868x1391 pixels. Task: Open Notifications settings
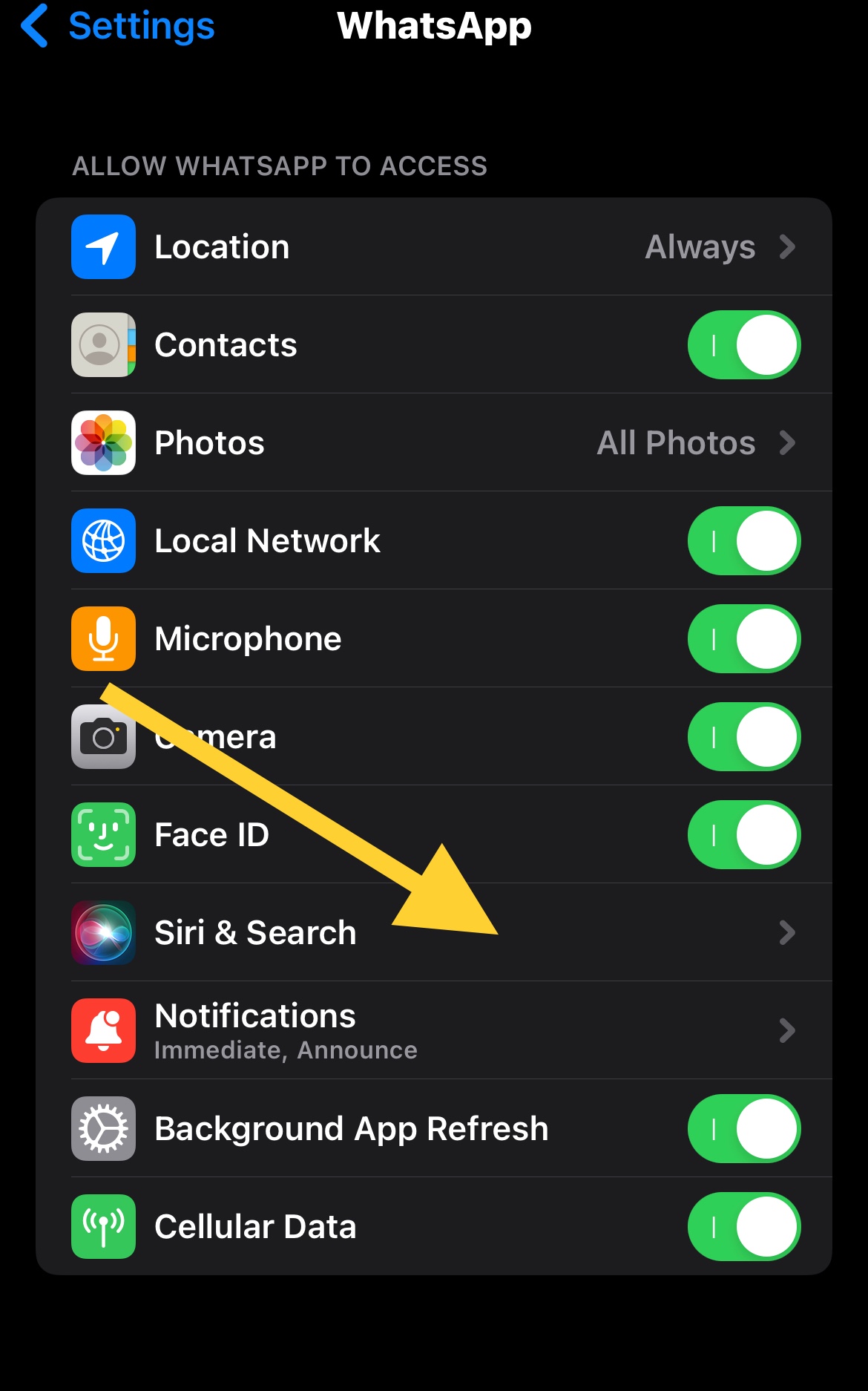(434, 1031)
